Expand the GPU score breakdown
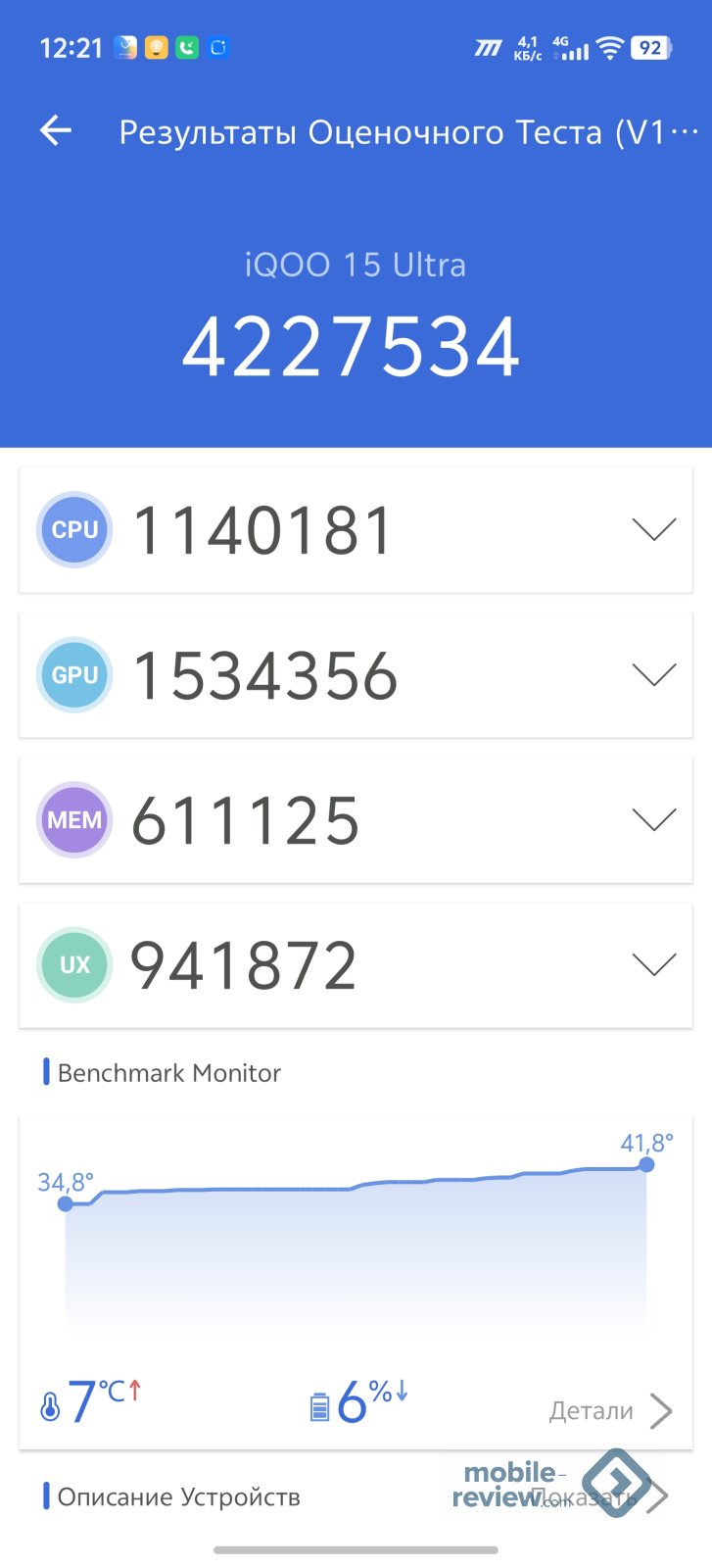 (x=653, y=675)
